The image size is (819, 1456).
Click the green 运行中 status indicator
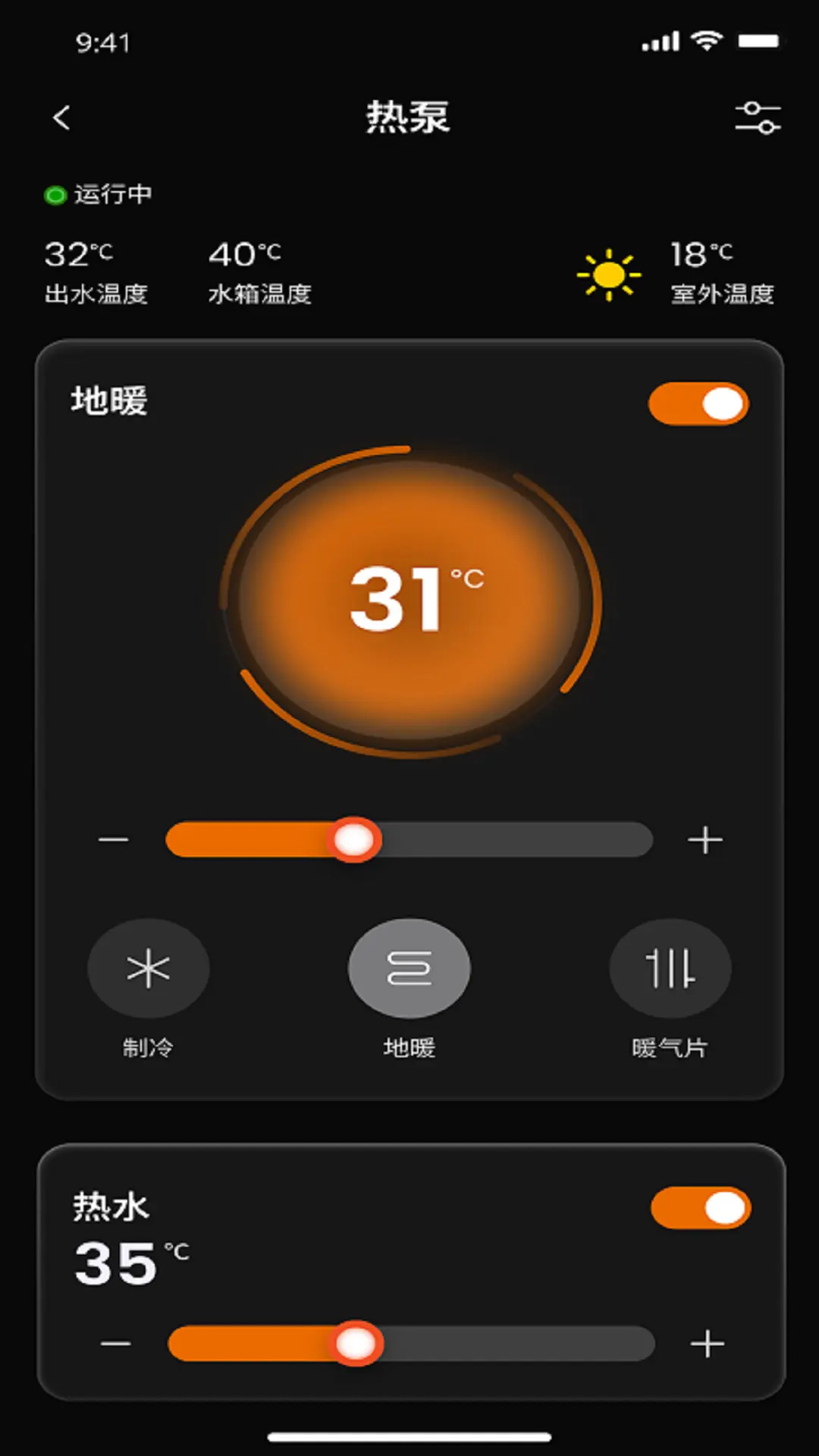click(55, 194)
